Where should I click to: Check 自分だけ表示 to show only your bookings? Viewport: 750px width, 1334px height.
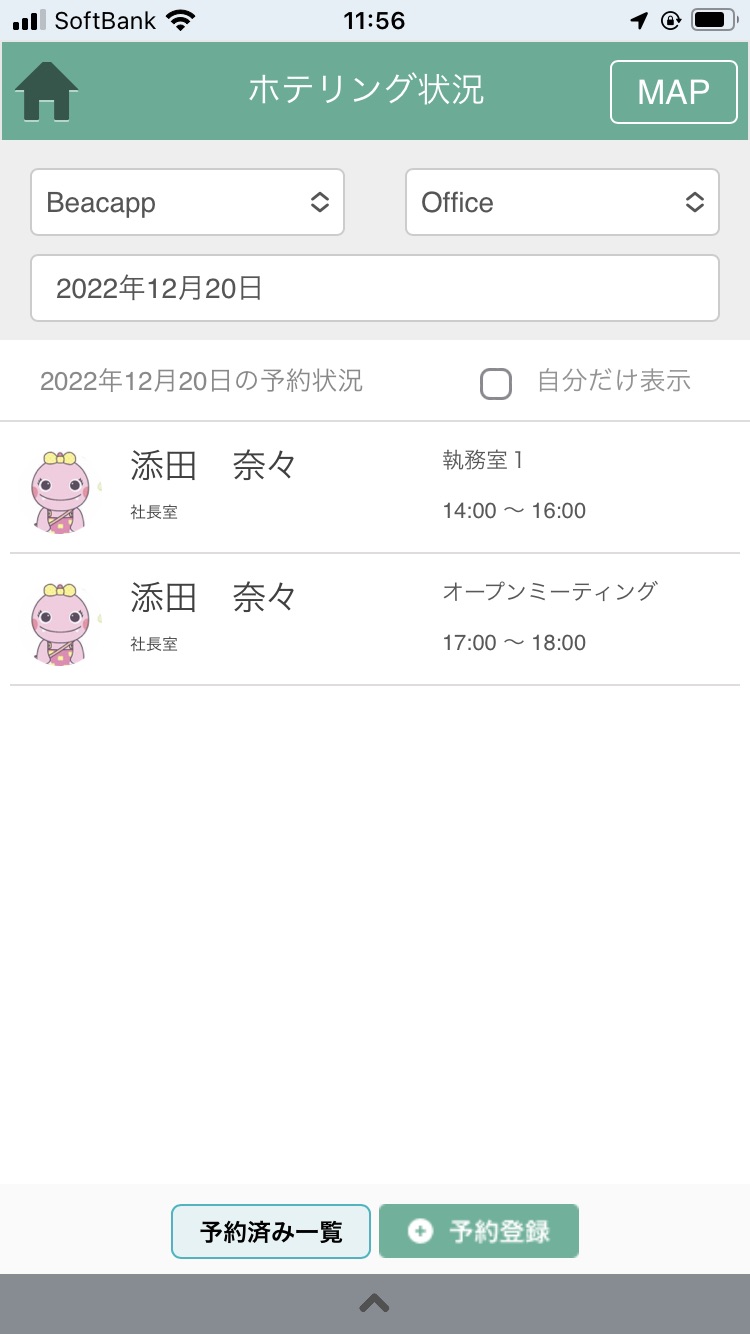pyautogui.click(x=496, y=384)
